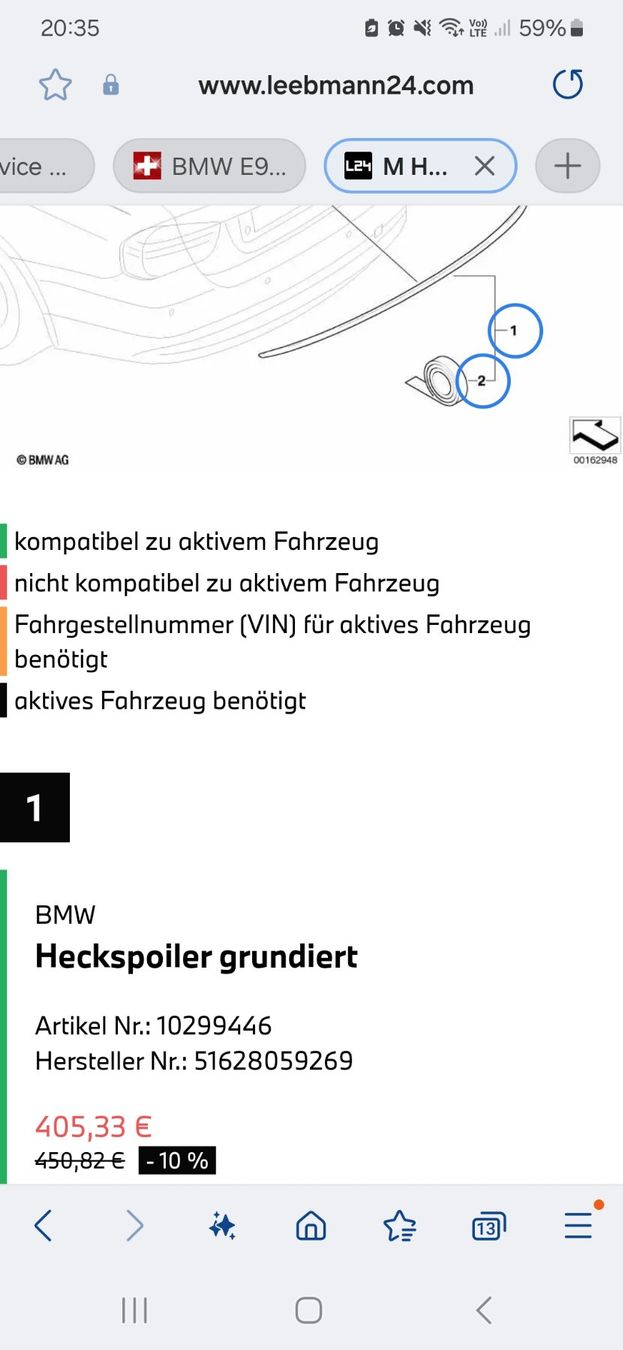
Task: Go to the browser home page
Action: (311, 1225)
